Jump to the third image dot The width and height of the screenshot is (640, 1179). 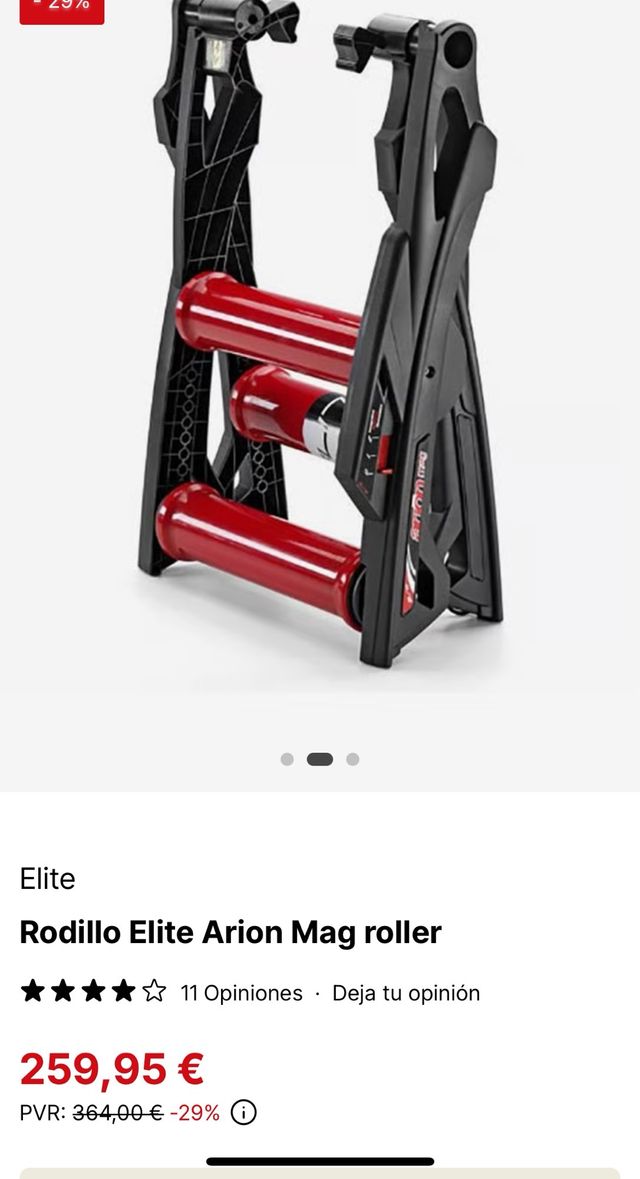pyautogui.click(x=353, y=759)
